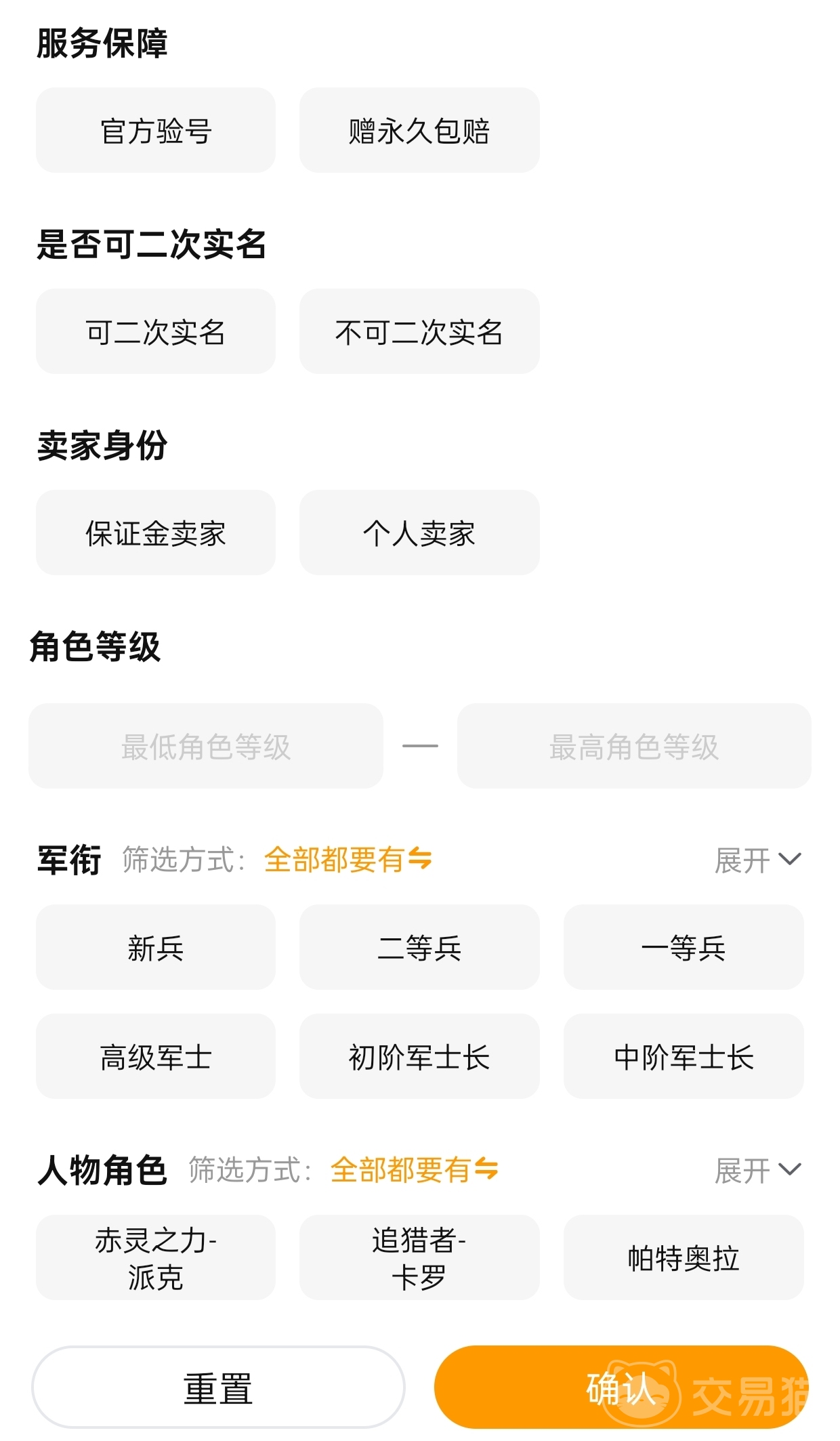Image resolution: width=840 pixels, height=1441 pixels.
Task: Reset all filters with 重置
Action: [218, 1387]
